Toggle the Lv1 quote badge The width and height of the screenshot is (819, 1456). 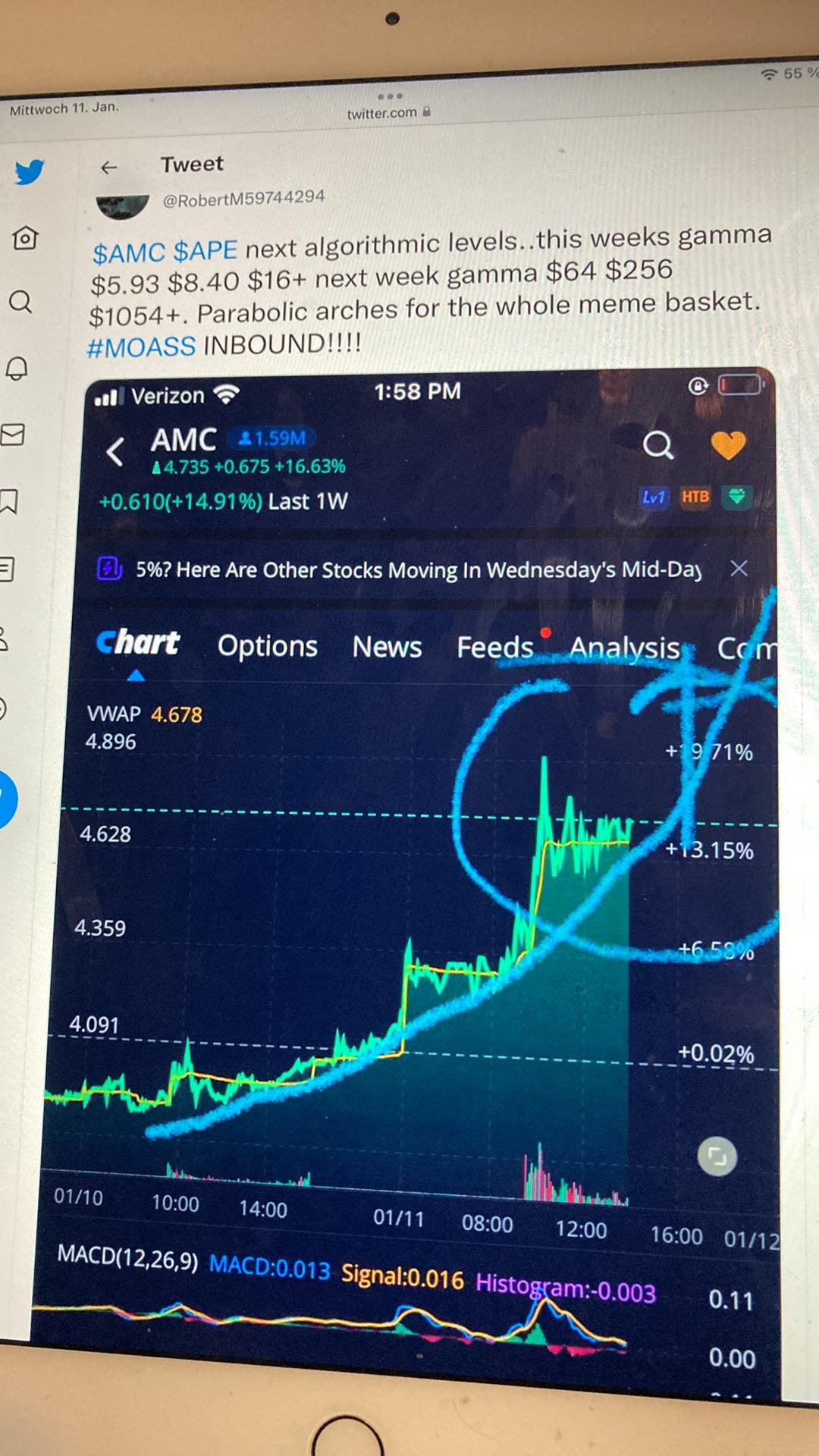tap(654, 497)
